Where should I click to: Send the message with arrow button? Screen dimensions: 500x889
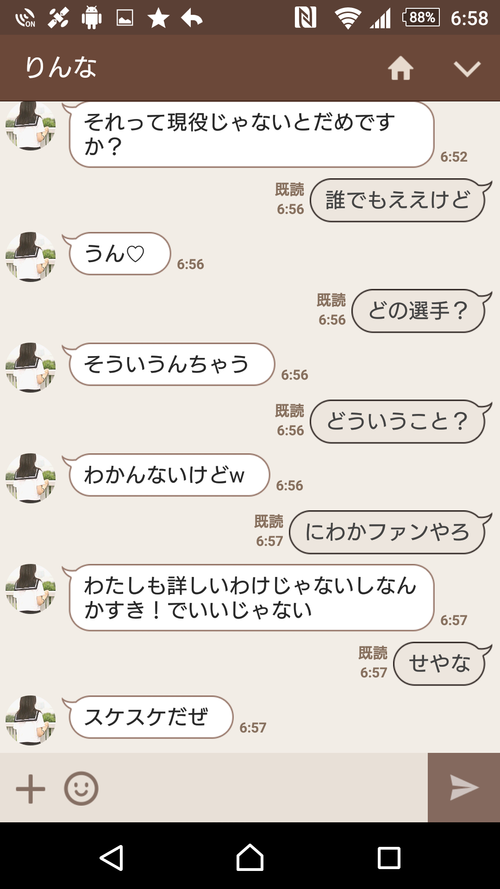464,788
